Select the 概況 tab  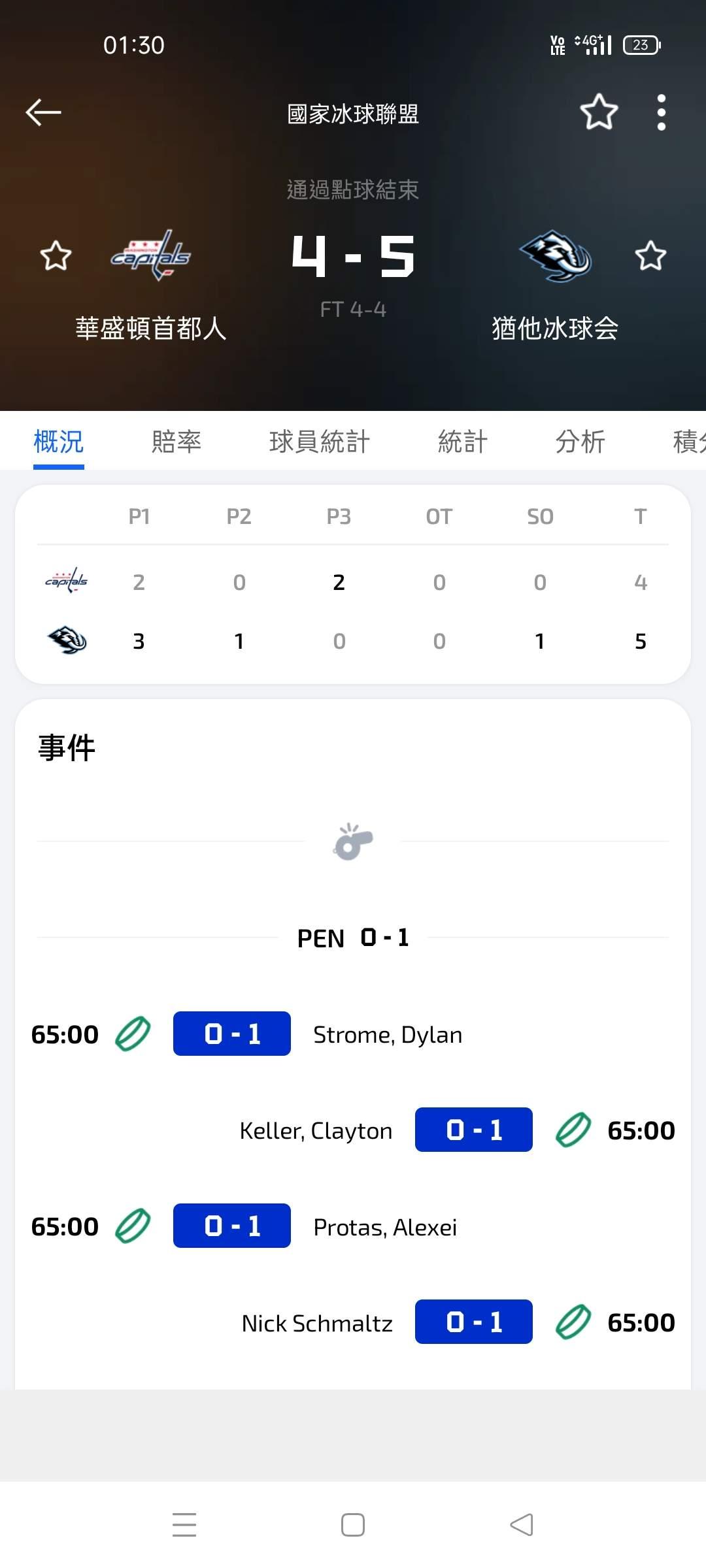coord(59,442)
